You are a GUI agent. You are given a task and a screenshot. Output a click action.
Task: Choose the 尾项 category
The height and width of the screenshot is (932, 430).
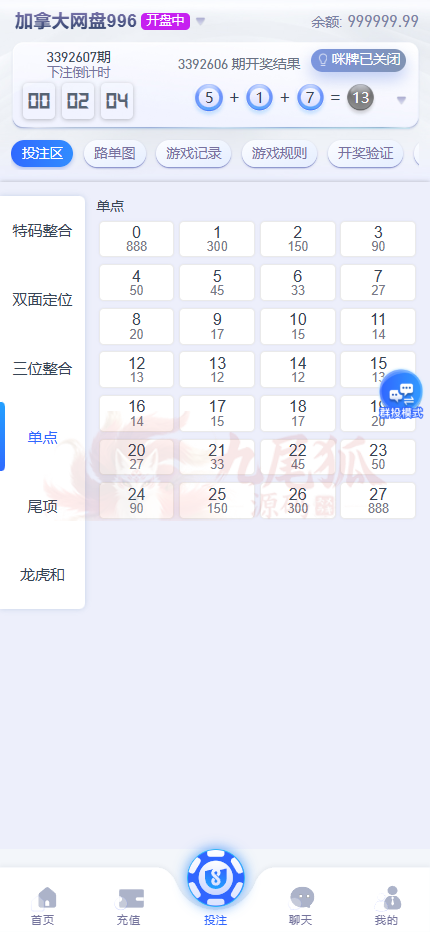(42, 506)
